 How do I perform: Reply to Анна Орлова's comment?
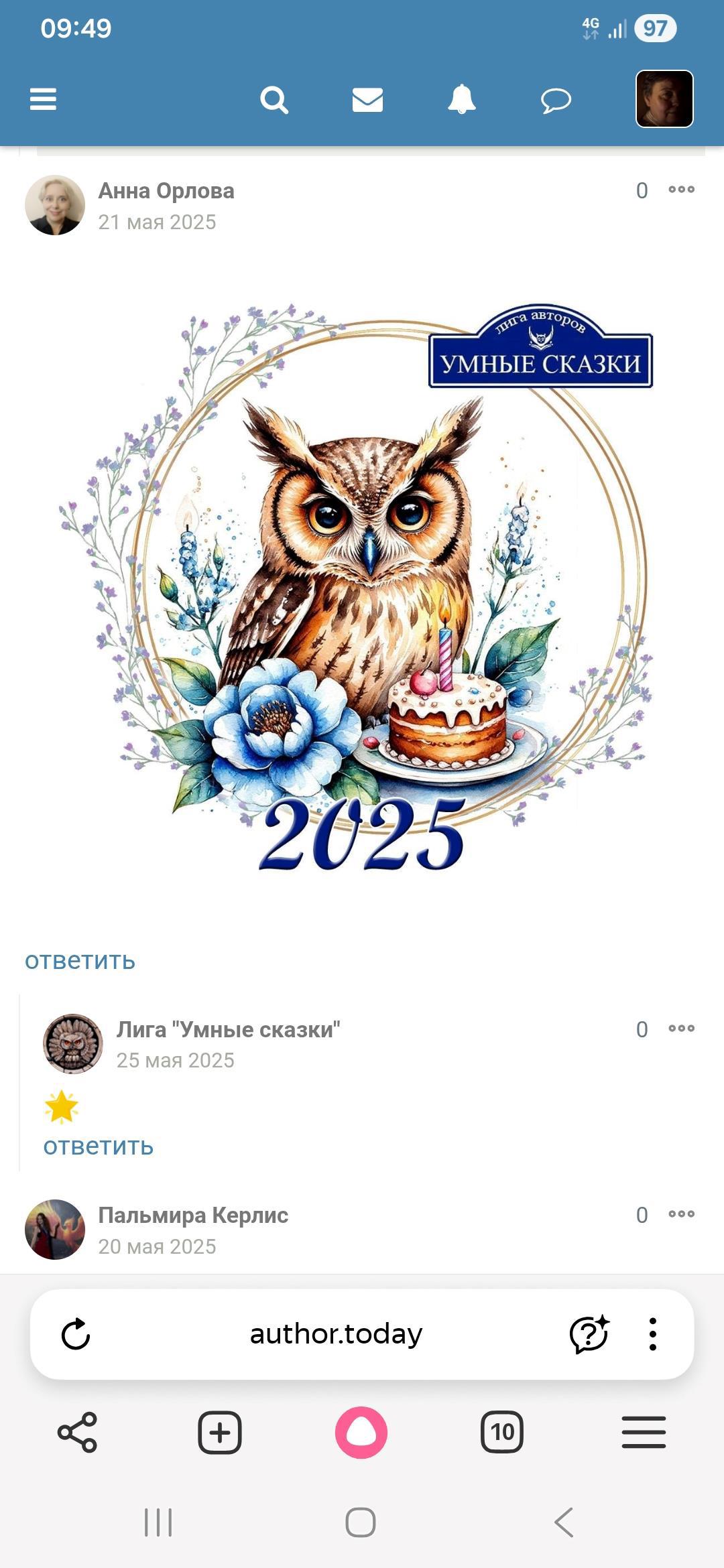pyautogui.click(x=80, y=960)
